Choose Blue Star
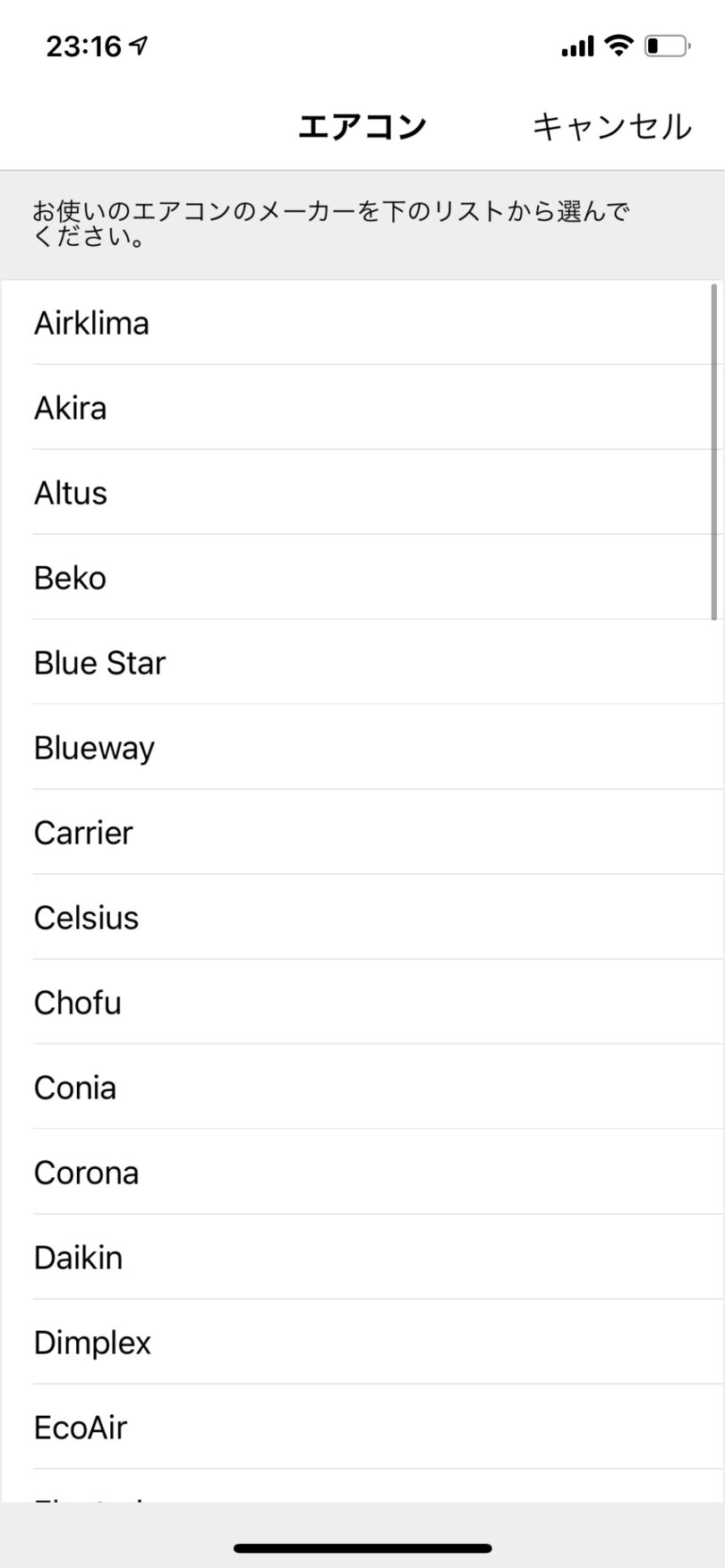This screenshot has width=725, height=1568. pos(362,663)
